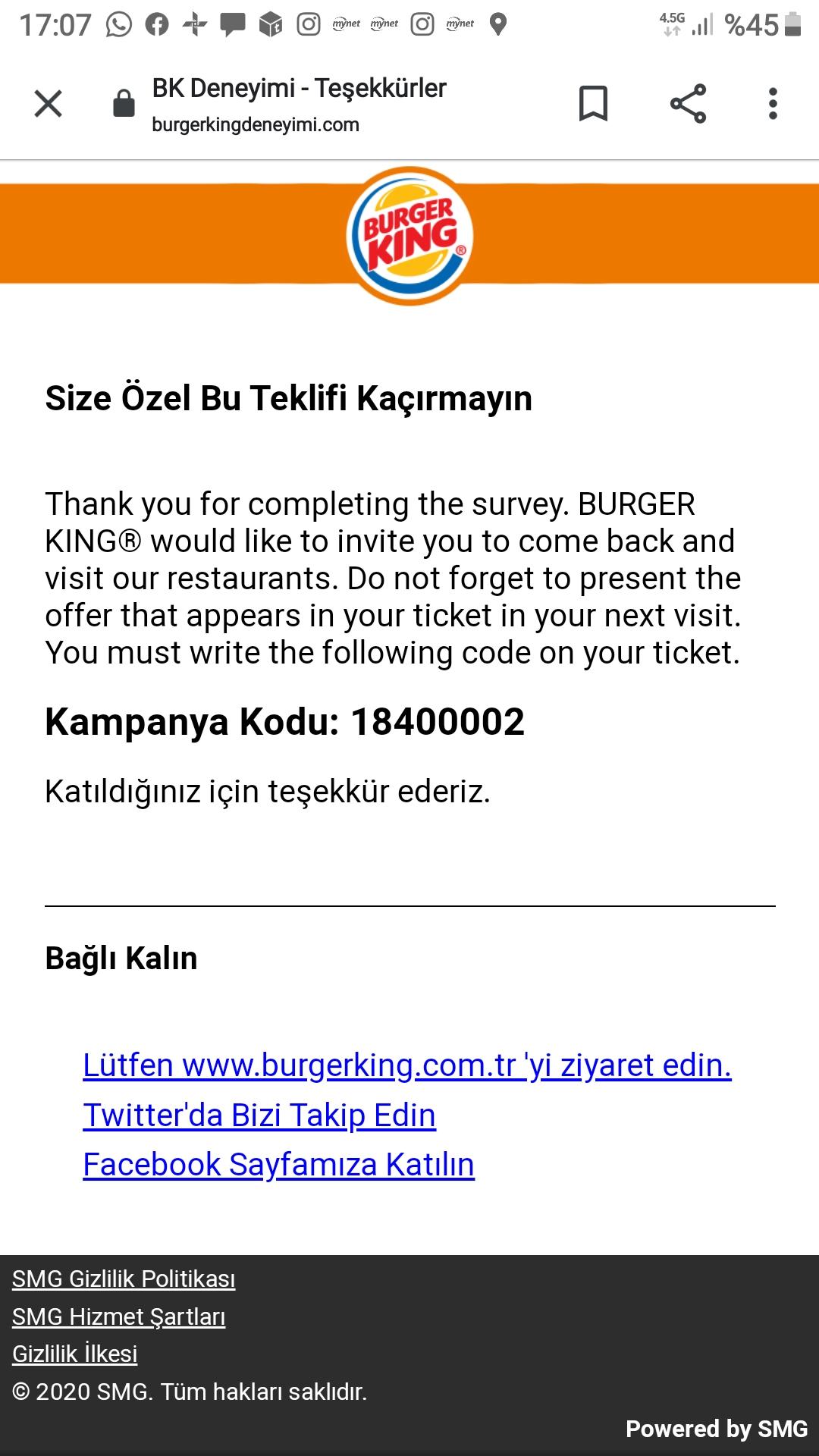Tap the lock icon for site info
This screenshot has width=819, height=1456.
[x=124, y=104]
